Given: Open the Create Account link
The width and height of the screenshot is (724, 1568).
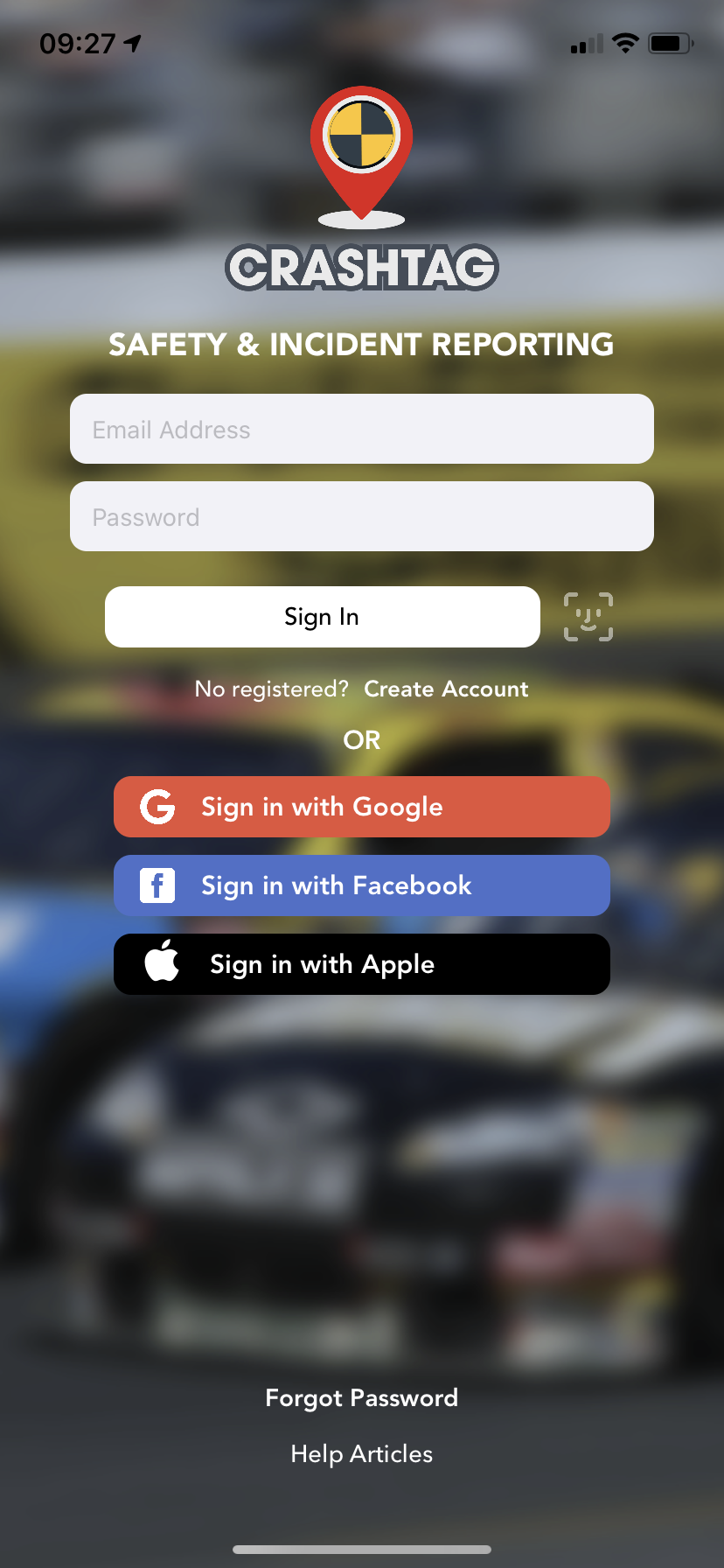Looking at the screenshot, I should coord(446,689).
